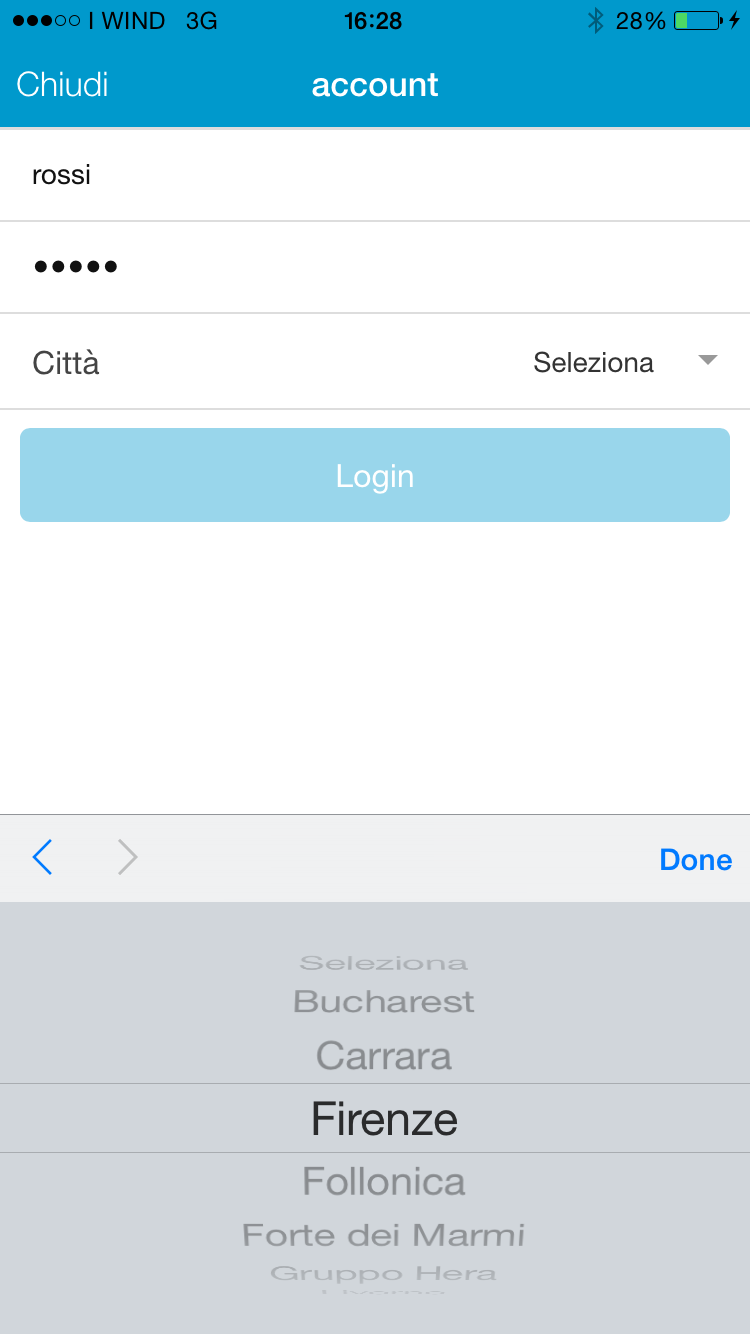Select Carrara in the city picker
750x1334 pixels.
coord(384,1056)
